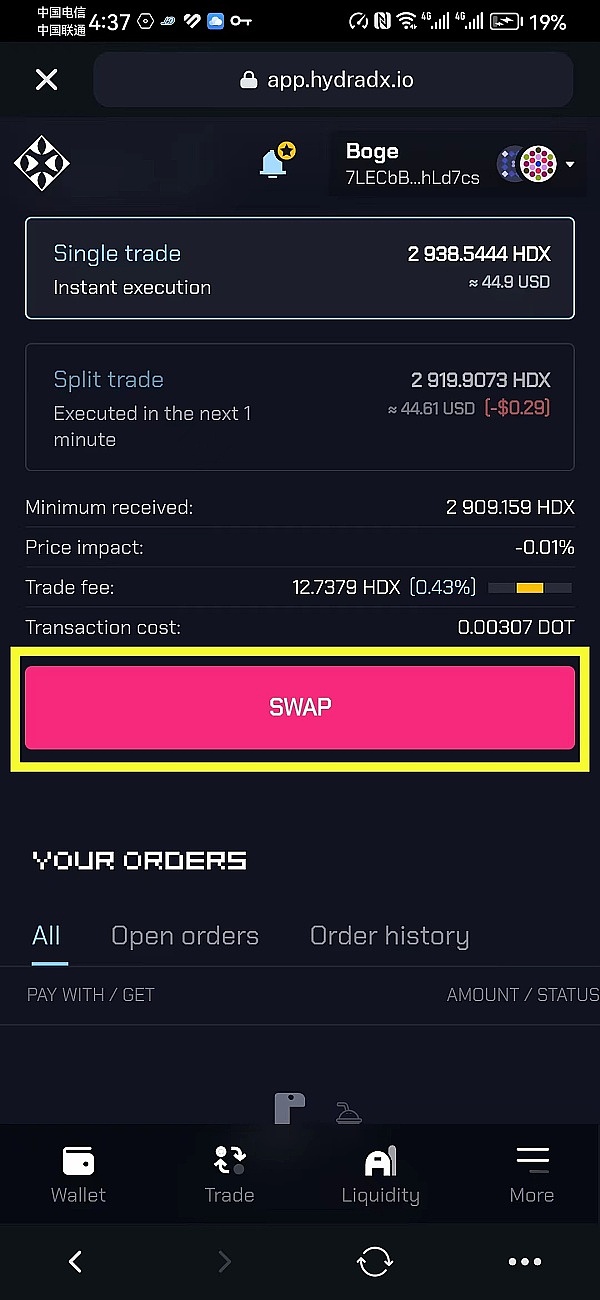Viewport: 600px width, 1300px height.
Task: Open the More menu
Action: coord(531,1174)
